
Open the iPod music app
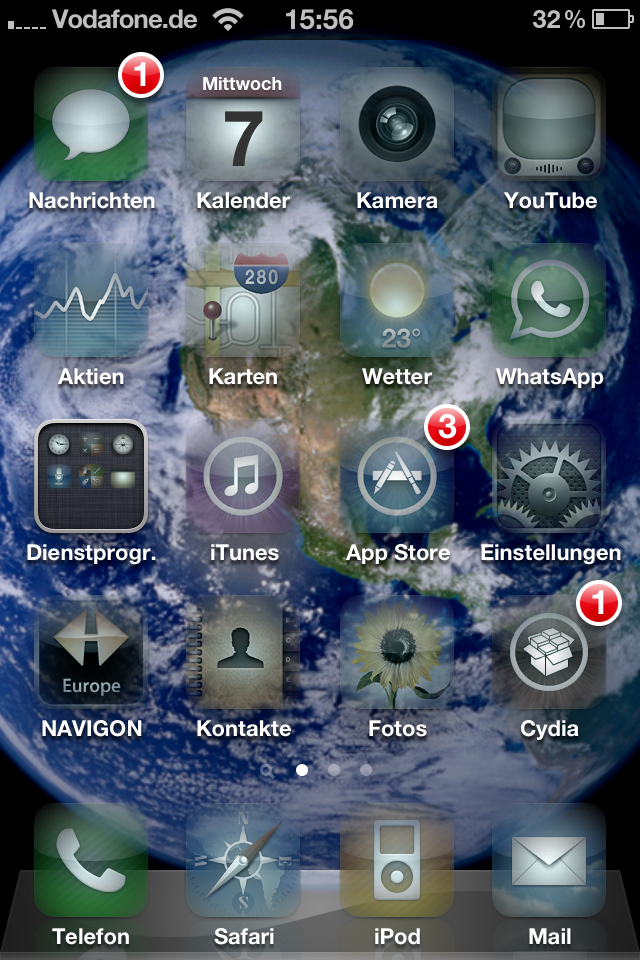click(x=397, y=861)
